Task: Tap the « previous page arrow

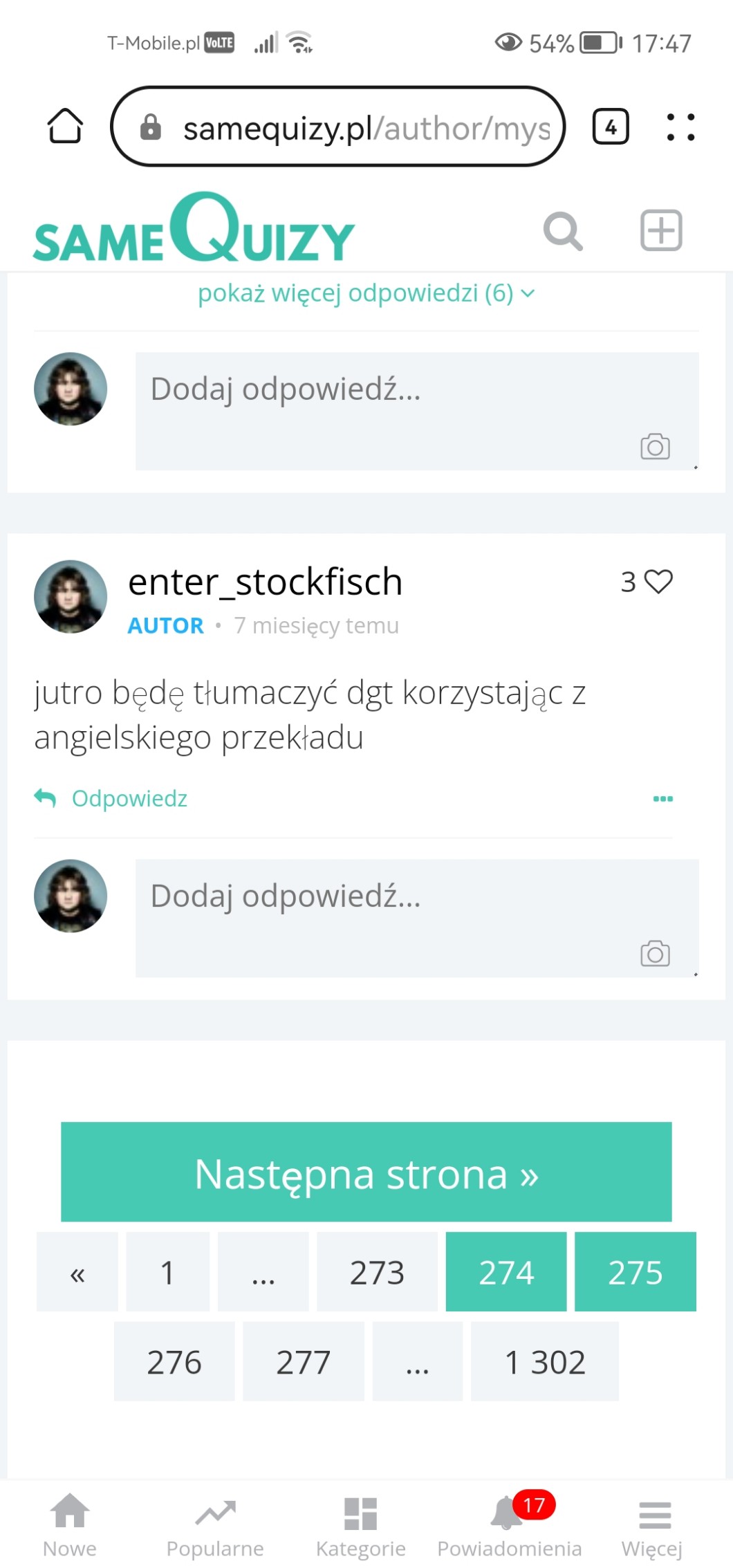Action: coord(77,1272)
